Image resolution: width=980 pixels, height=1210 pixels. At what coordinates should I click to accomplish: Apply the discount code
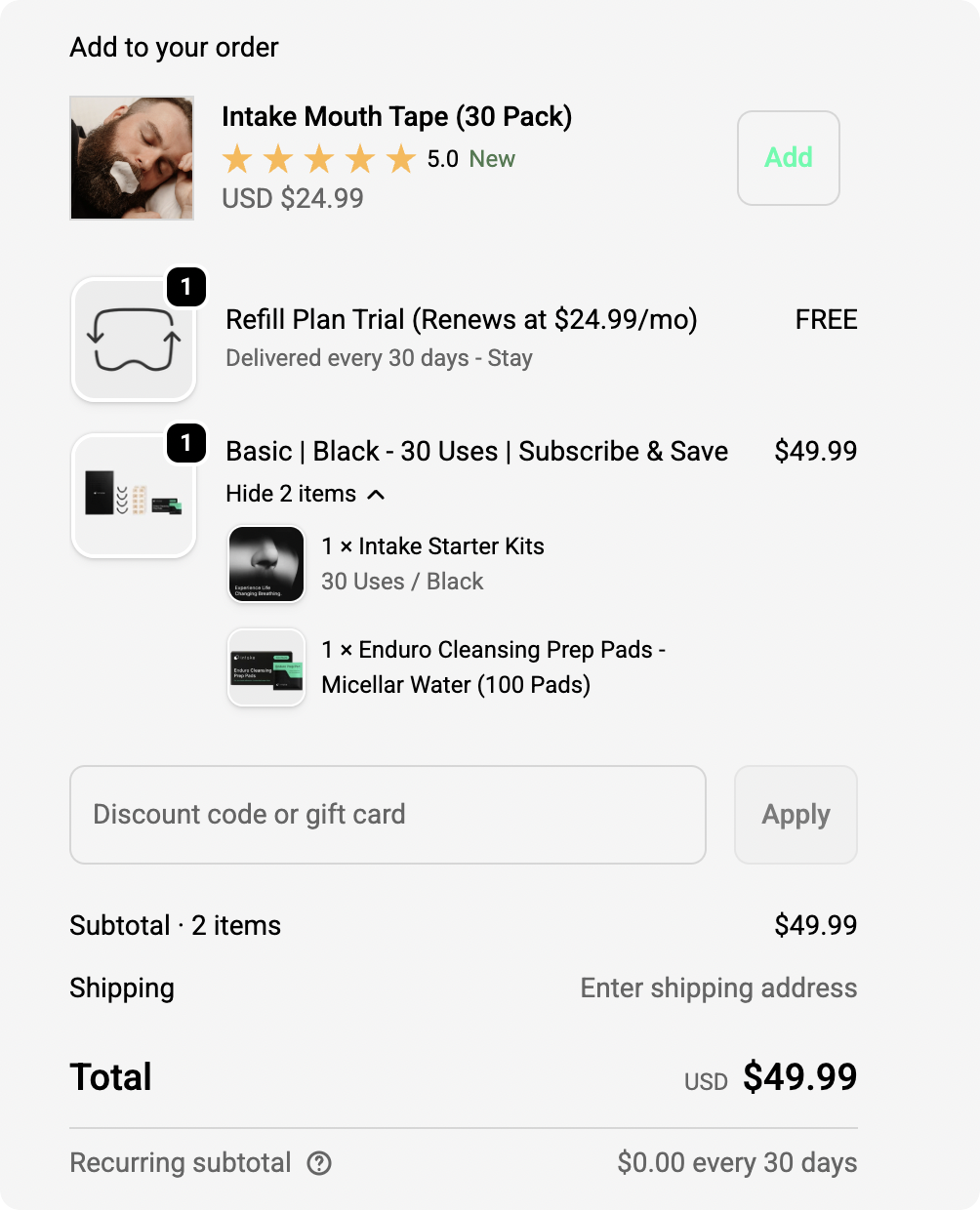tap(795, 815)
